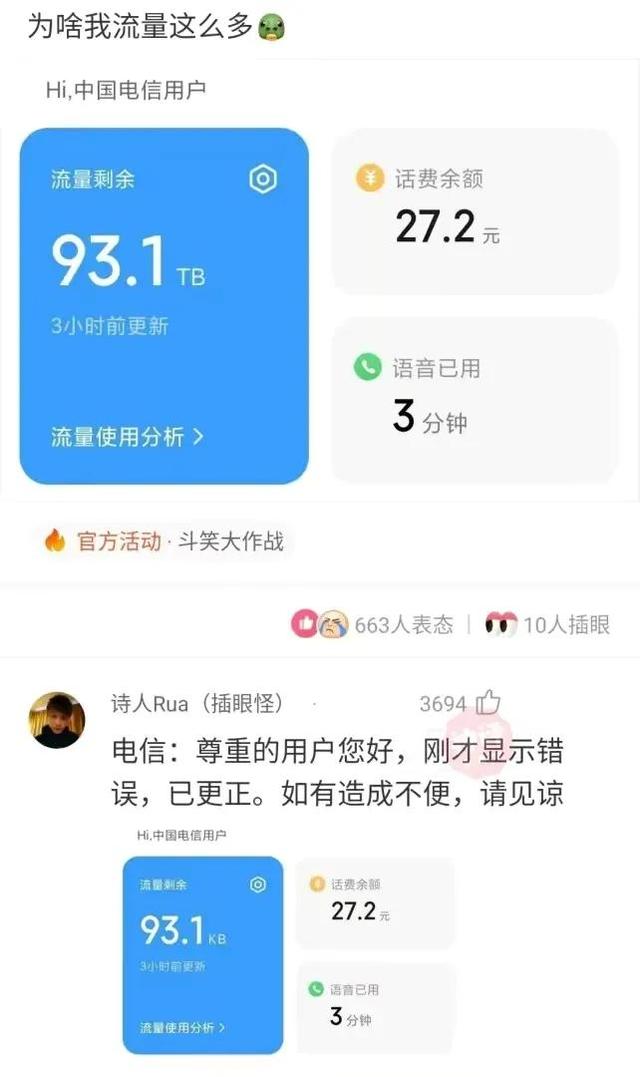The height and width of the screenshot is (1077, 640).
Task: Open the 官方活动 斗笑大作战 tag
Action: 163,541
